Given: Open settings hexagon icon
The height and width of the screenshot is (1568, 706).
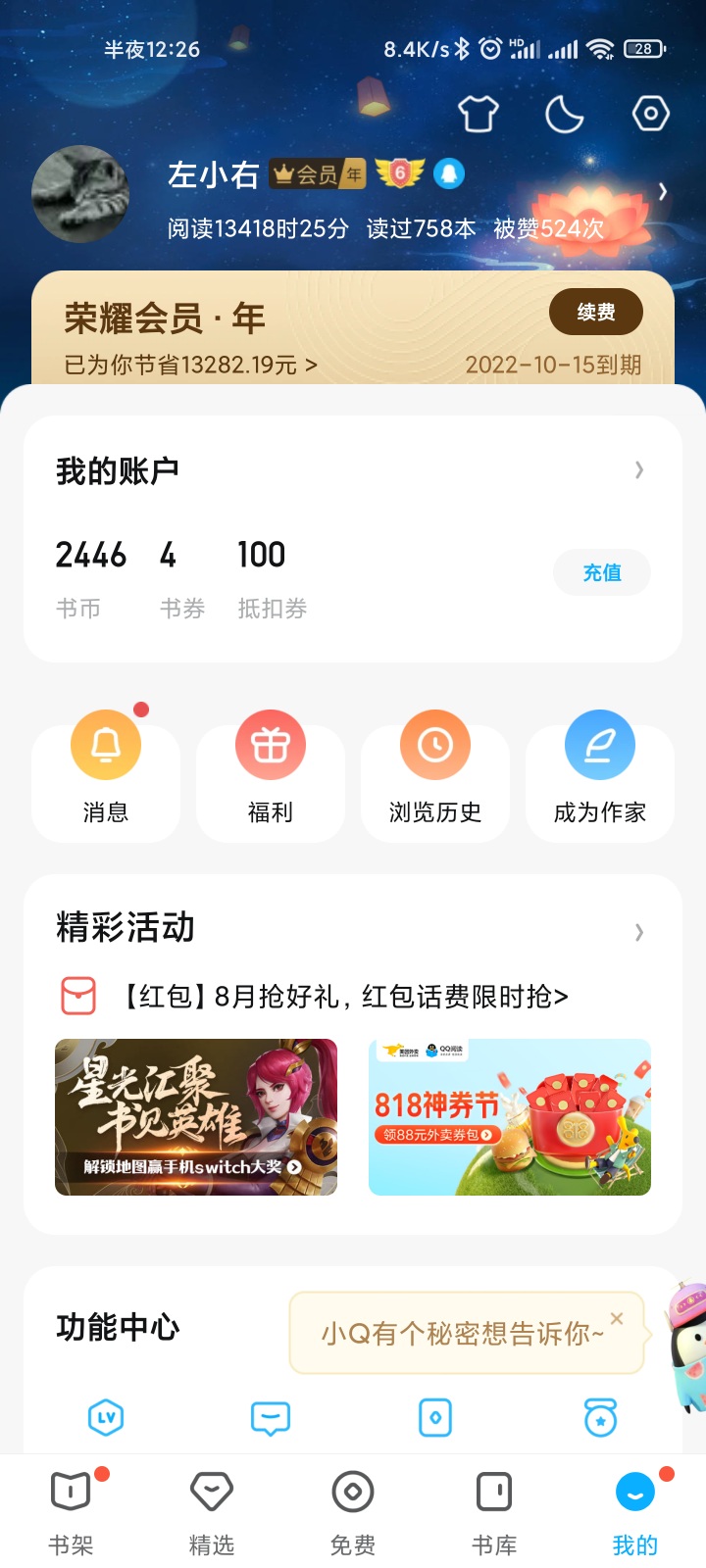Looking at the screenshot, I should (650, 114).
